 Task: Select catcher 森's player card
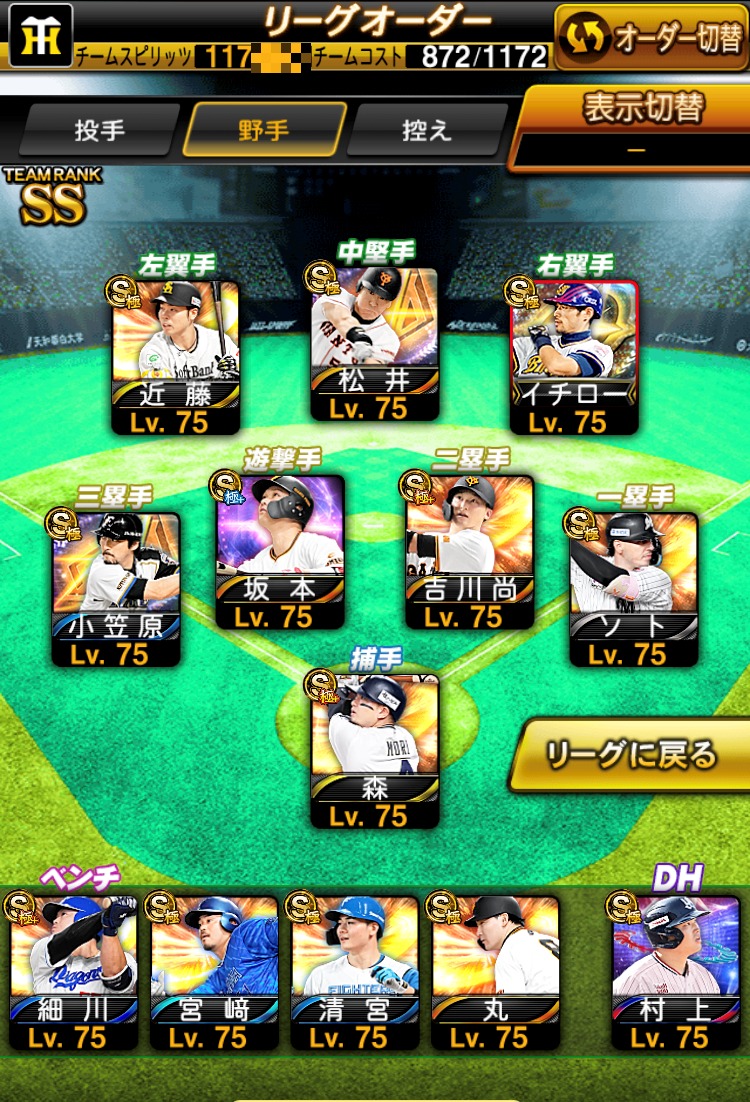click(374, 750)
